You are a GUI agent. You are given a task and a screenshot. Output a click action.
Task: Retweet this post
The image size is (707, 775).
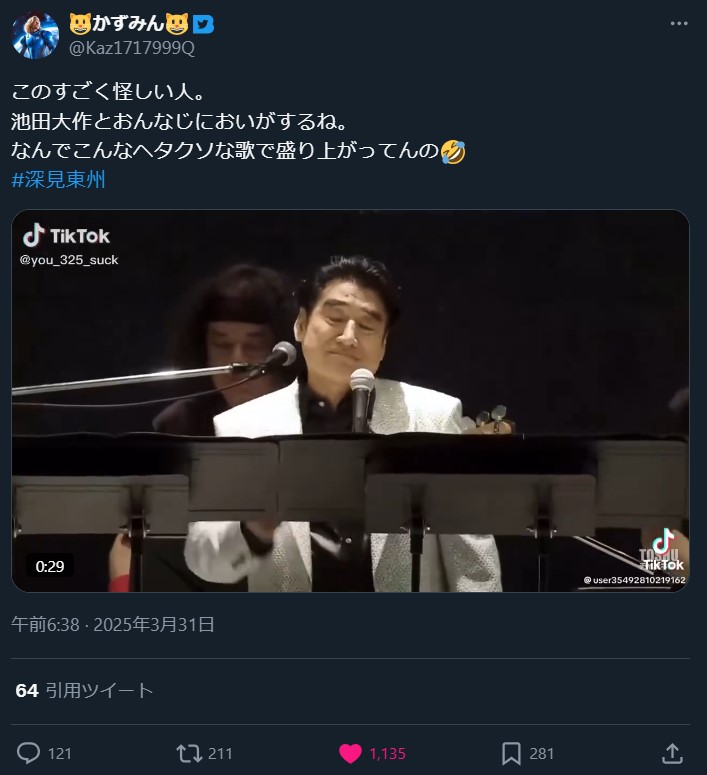(188, 753)
